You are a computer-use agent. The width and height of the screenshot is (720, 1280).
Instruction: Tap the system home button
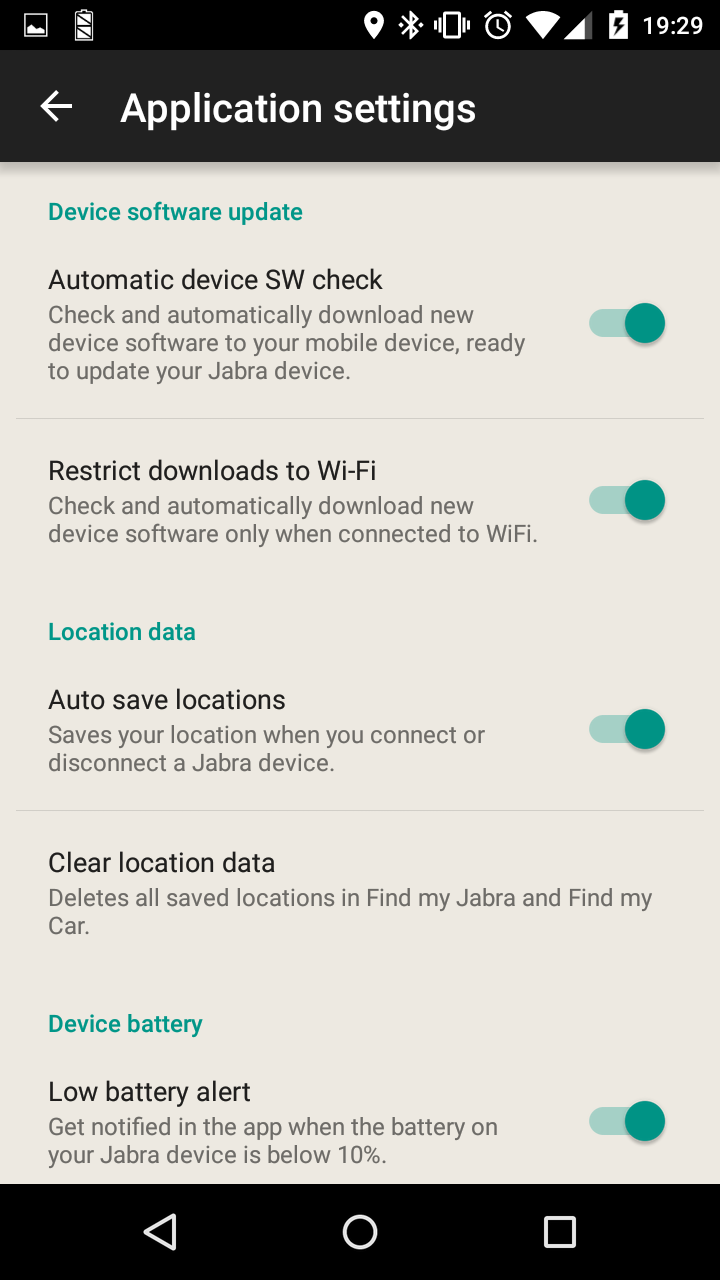[x=360, y=1232]
